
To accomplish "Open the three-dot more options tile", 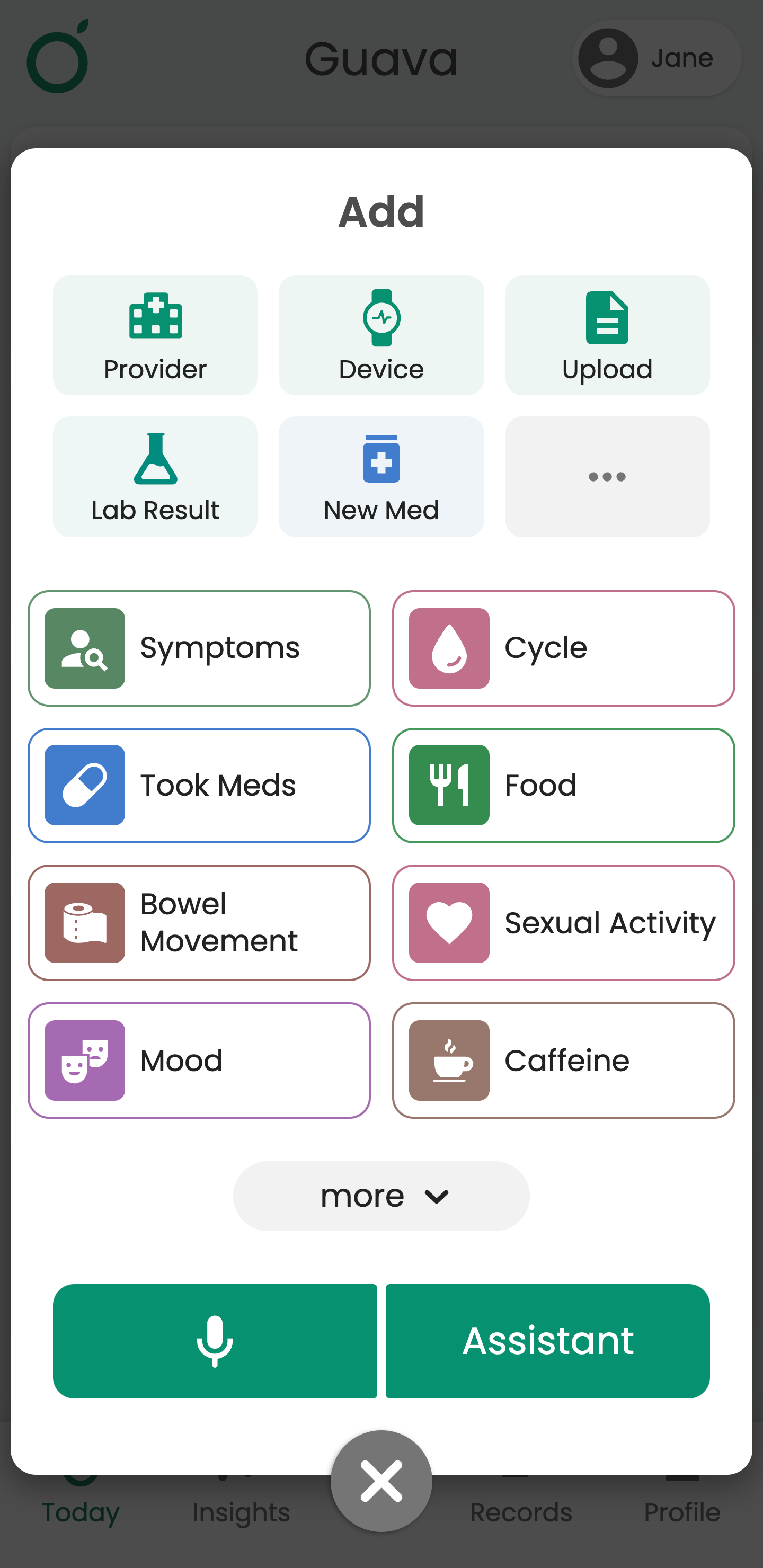I will pos(607,477).
